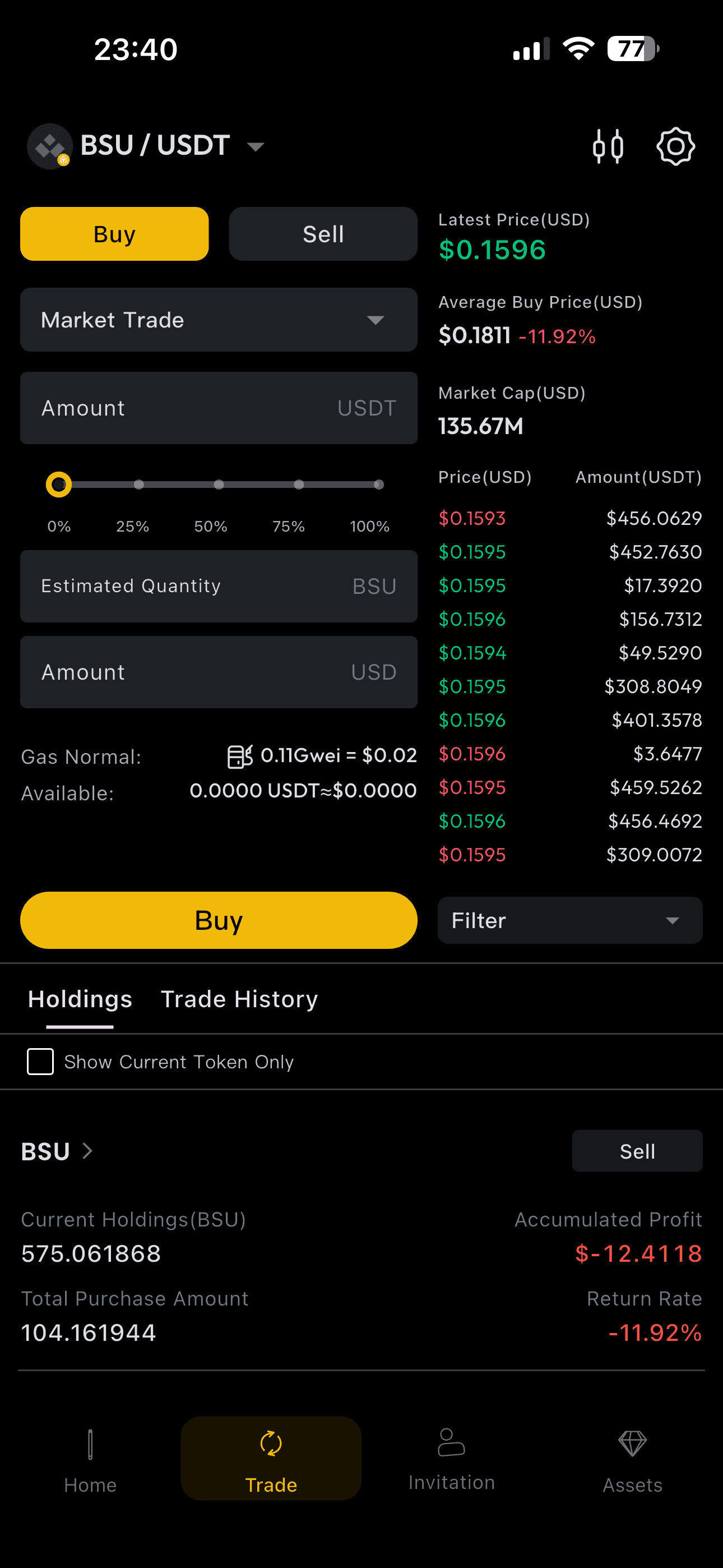
Task: Open the settings gear icon
Action: pos(675,145)
